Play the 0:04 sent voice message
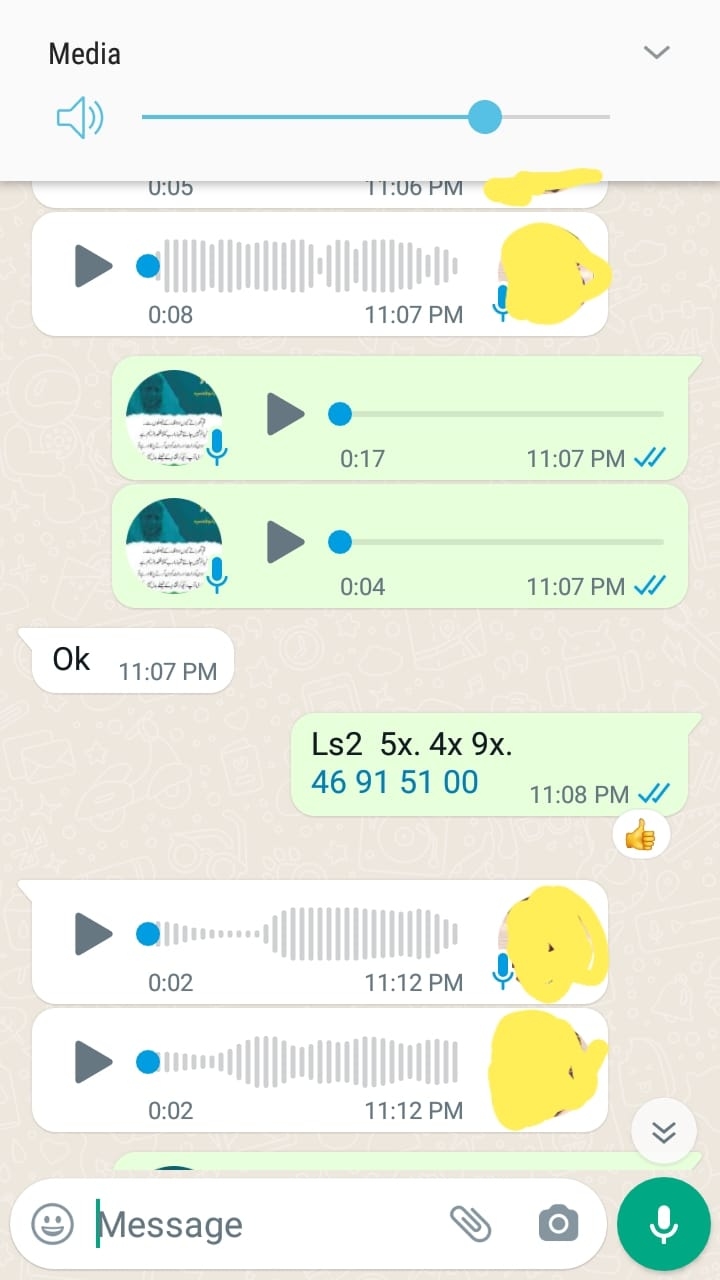The height and width of the screenshot is (1280, 720). click(x=286, y=542)
